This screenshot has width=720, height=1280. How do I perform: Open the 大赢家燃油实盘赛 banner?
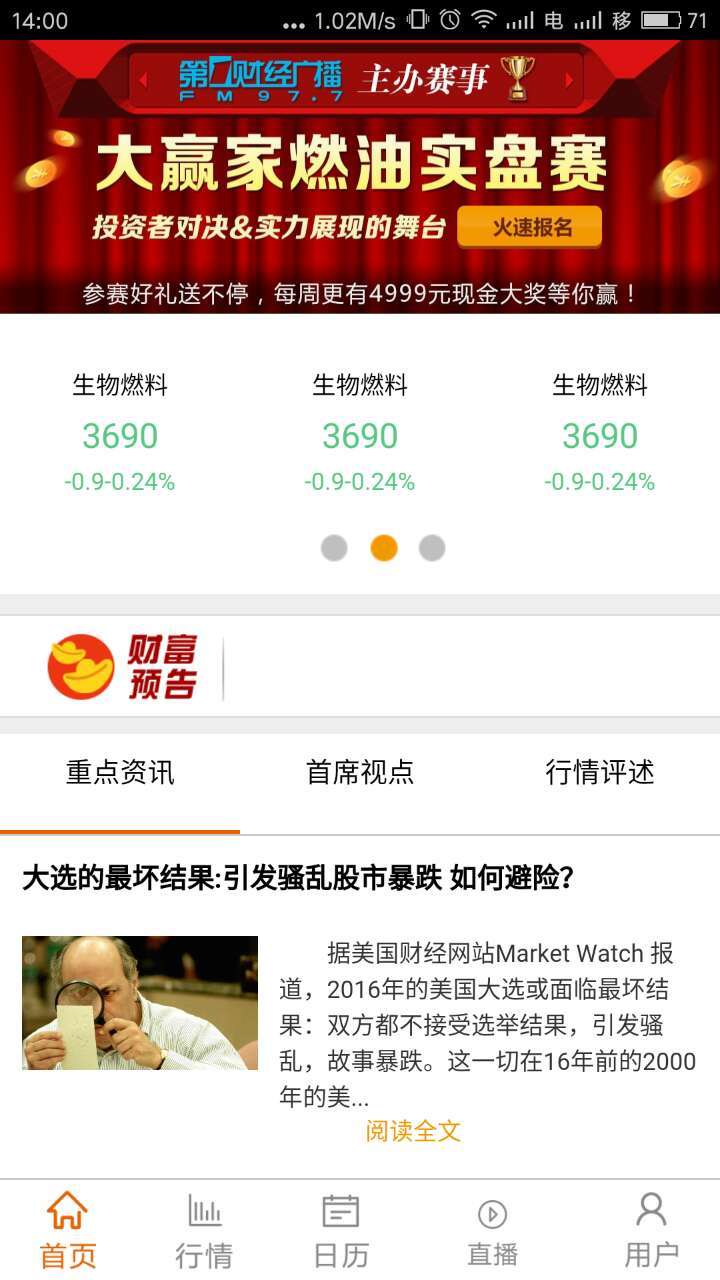tap(350, 163)
